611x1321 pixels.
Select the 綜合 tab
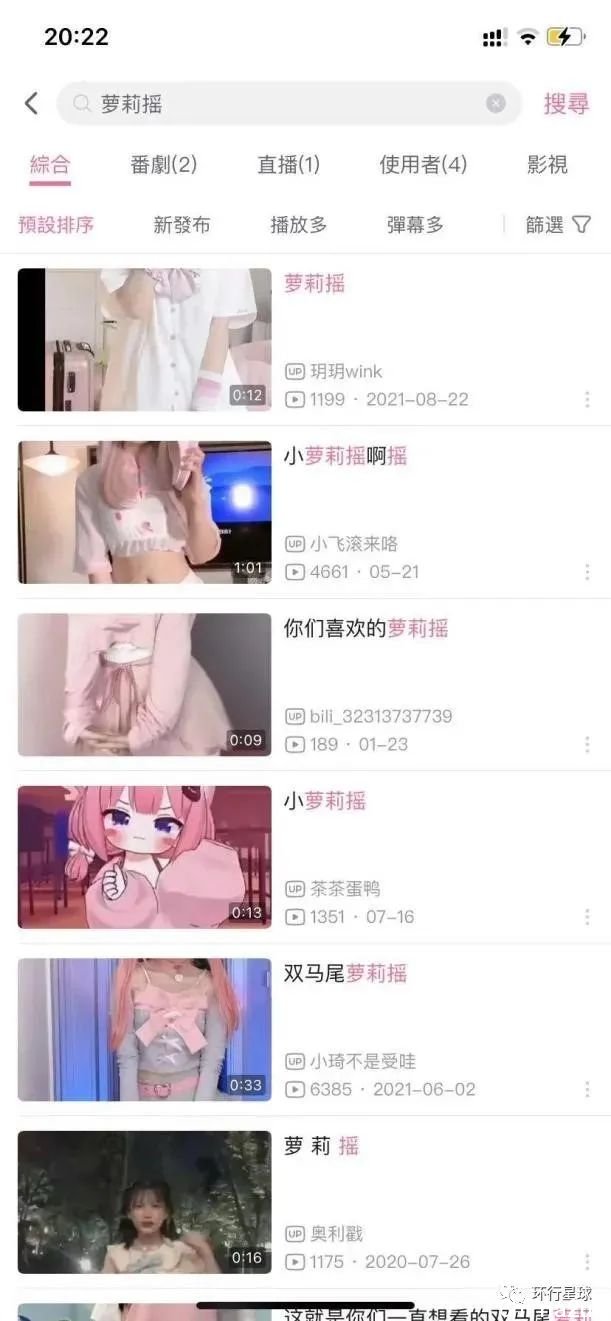(x=50, y=165)
